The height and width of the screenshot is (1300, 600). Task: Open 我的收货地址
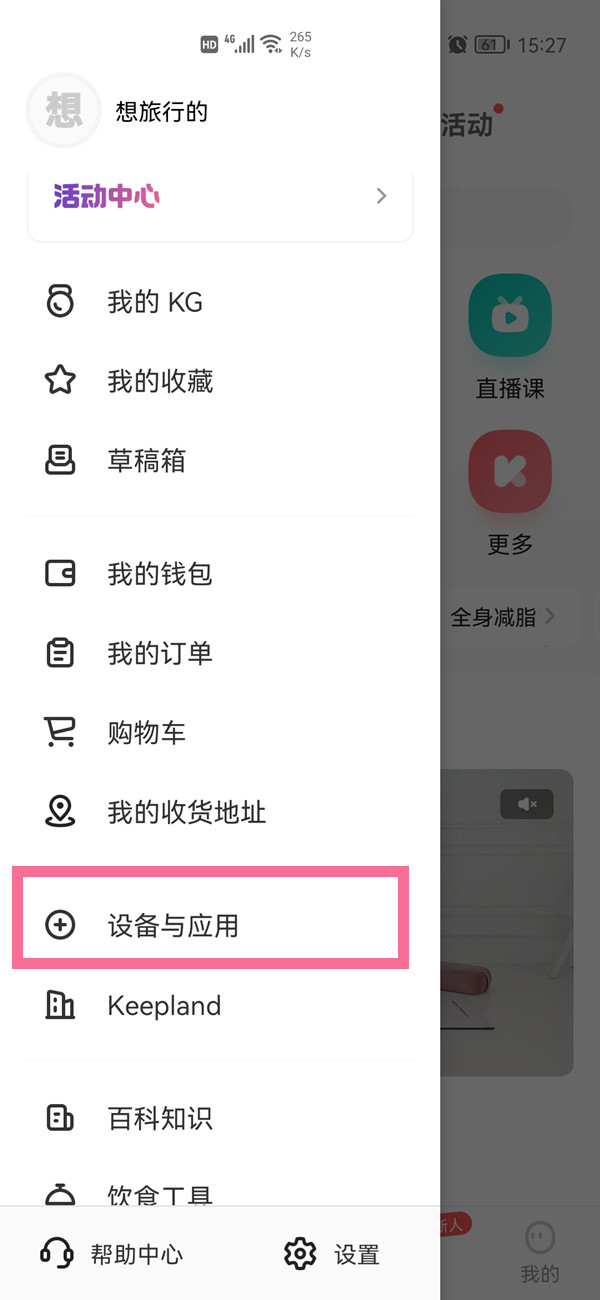point(186,812)
